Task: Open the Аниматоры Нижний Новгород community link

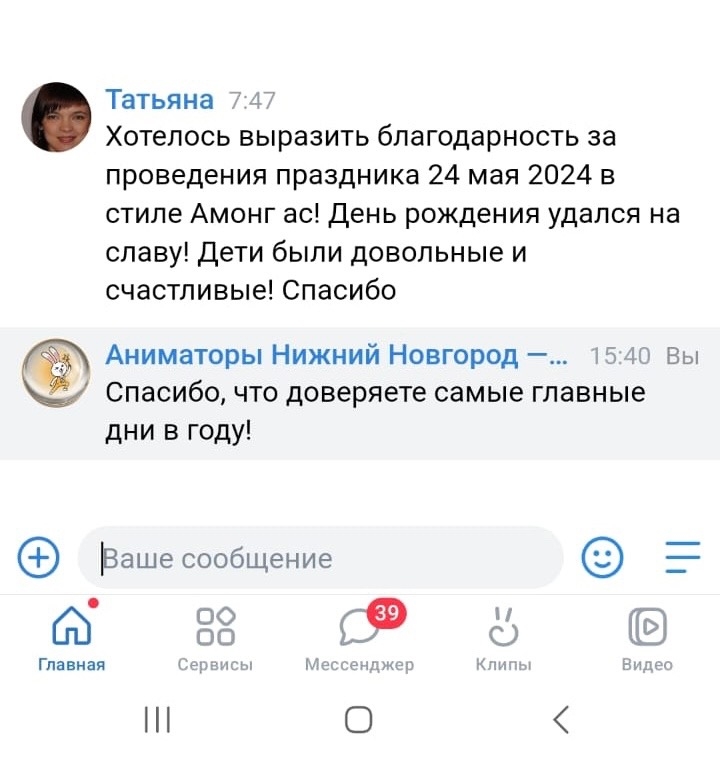Action: (337, 355)
